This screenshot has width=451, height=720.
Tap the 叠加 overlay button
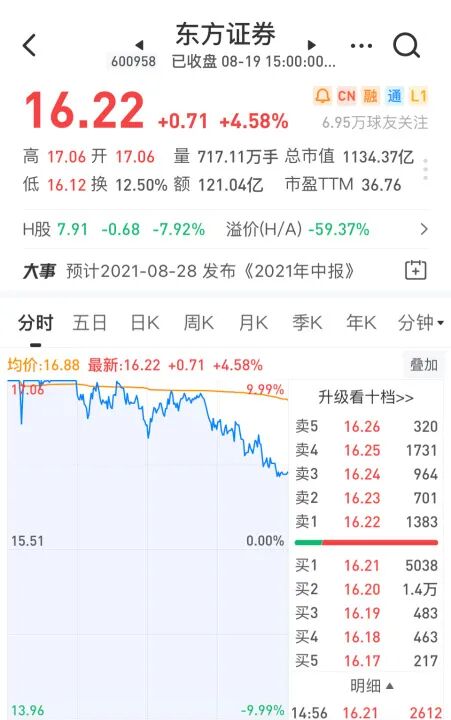tap(423, 365)
